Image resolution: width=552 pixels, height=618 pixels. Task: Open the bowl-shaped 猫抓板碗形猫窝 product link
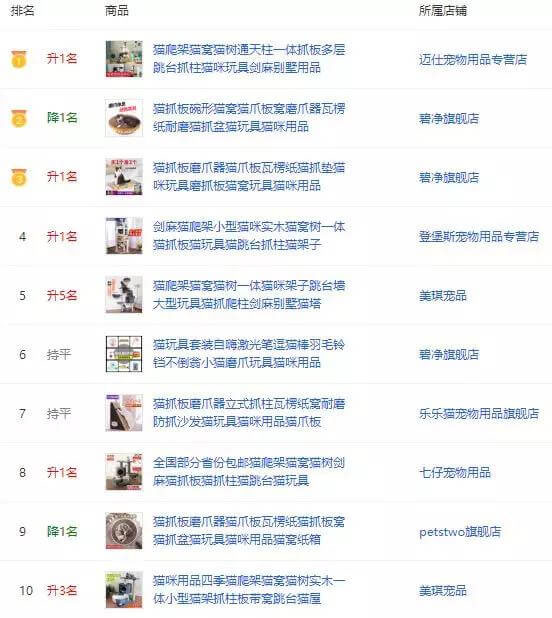pos(249,117)
